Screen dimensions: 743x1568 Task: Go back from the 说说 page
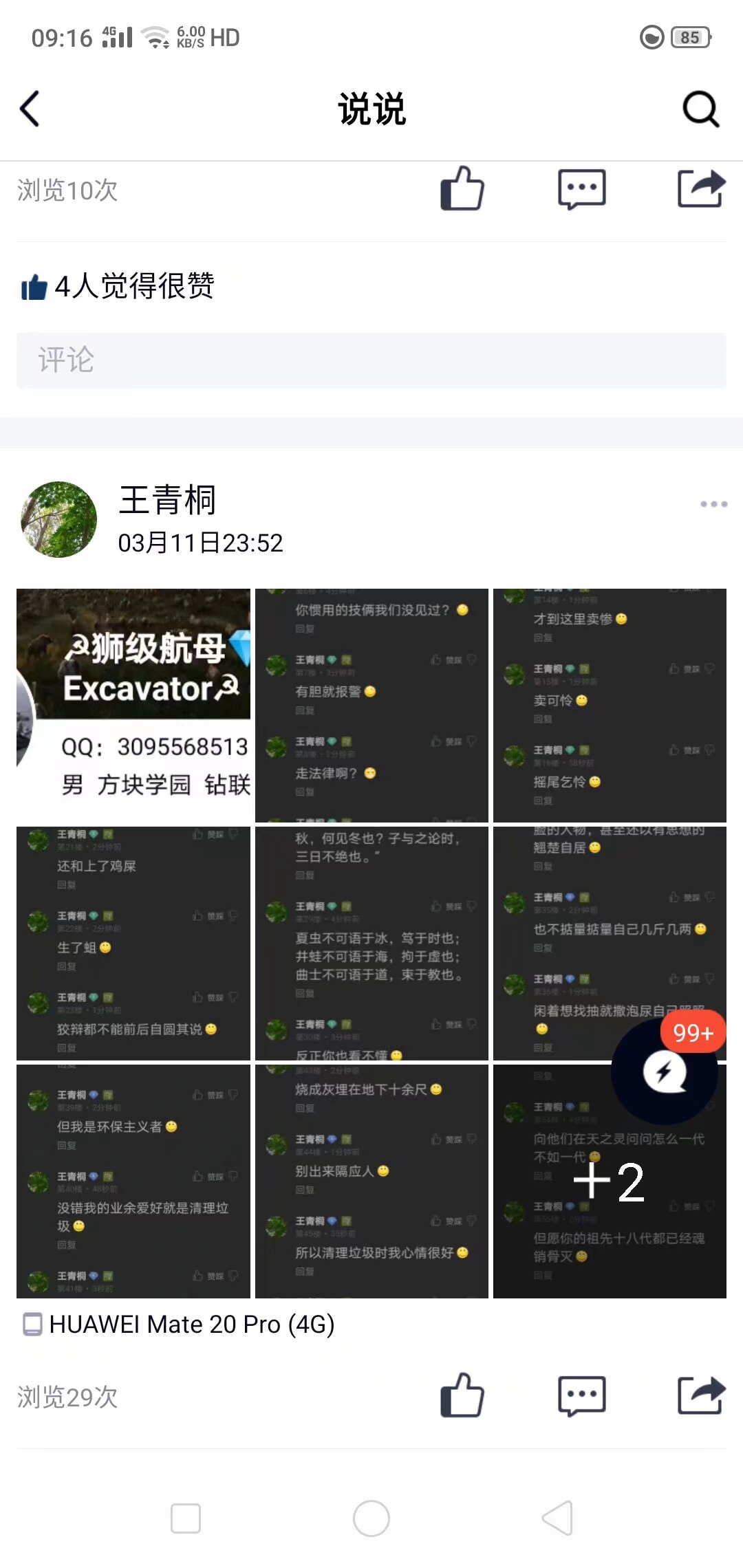30,109
